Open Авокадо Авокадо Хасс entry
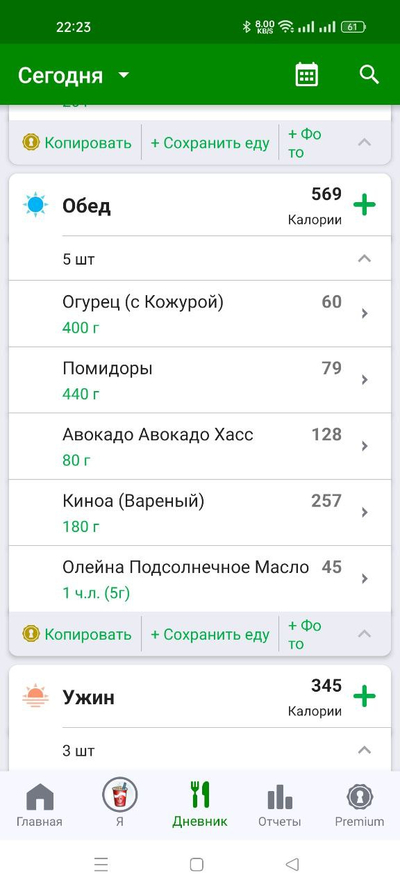The image size is (400, 889). [x=200, y=446]
